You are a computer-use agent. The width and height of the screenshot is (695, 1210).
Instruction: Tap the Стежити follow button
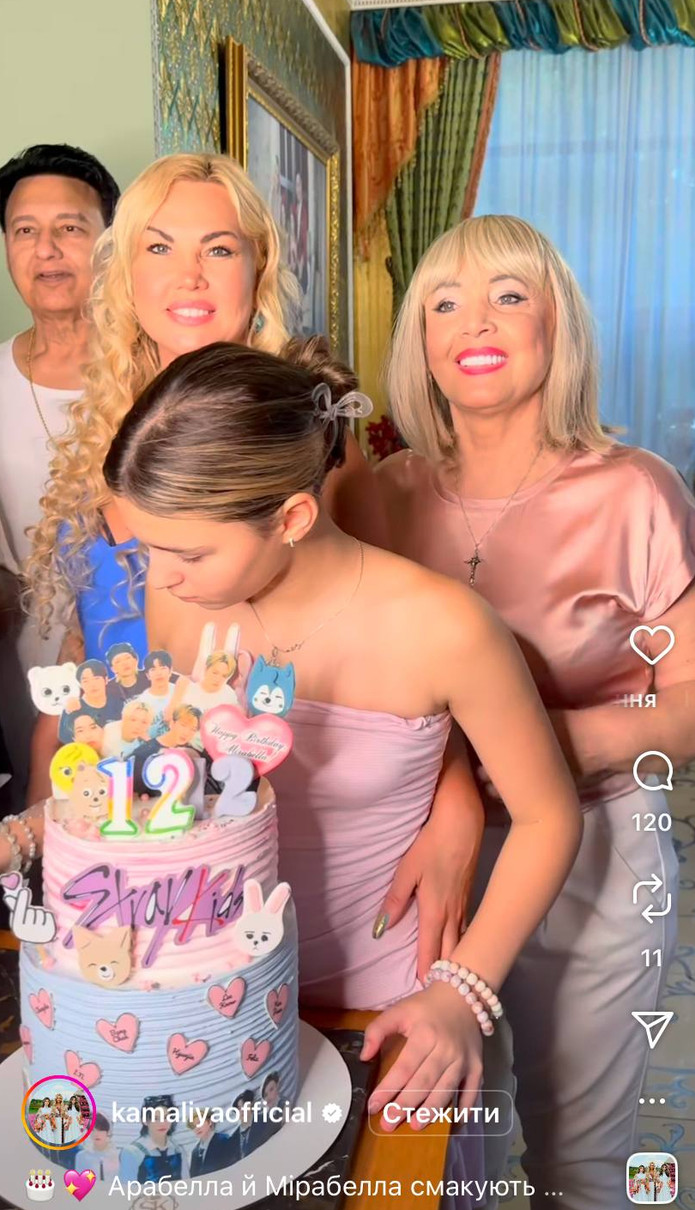(x=440, y=1113)
